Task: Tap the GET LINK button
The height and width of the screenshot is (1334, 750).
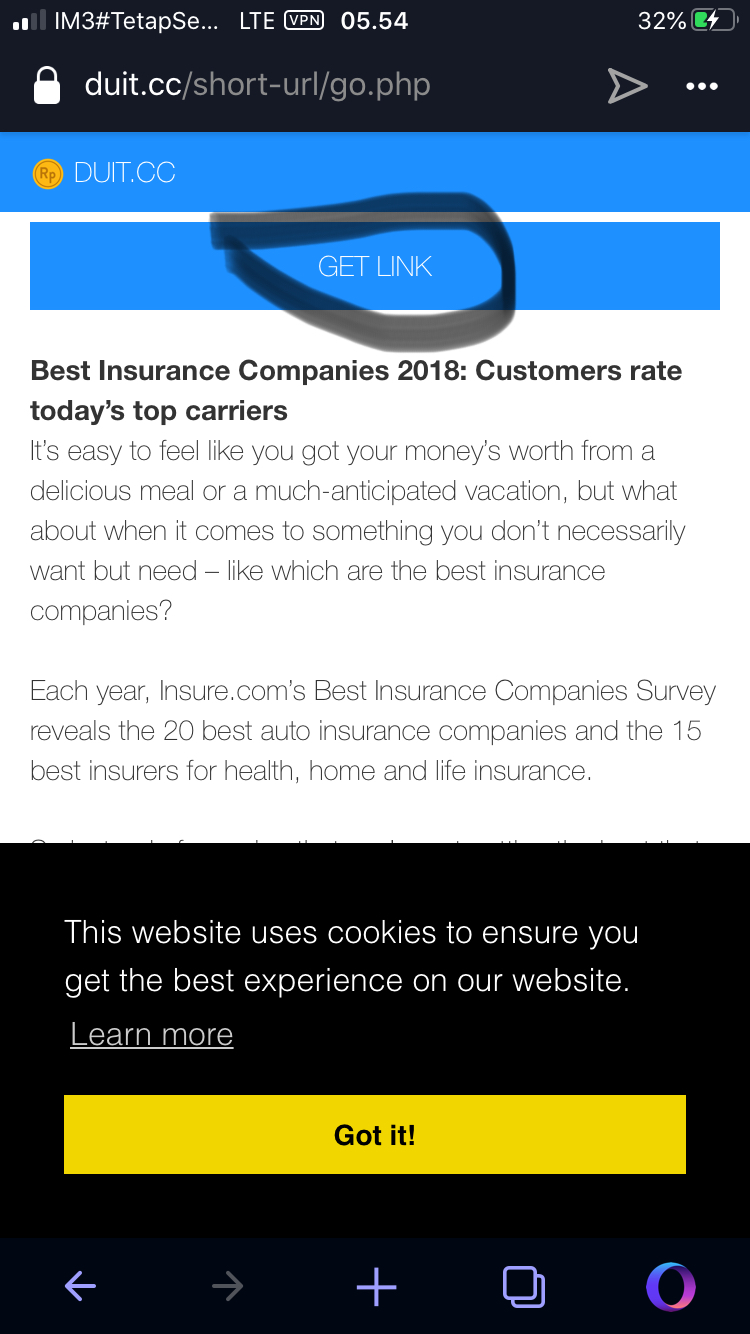Action: pyautogui.click(x=375, y=266)
